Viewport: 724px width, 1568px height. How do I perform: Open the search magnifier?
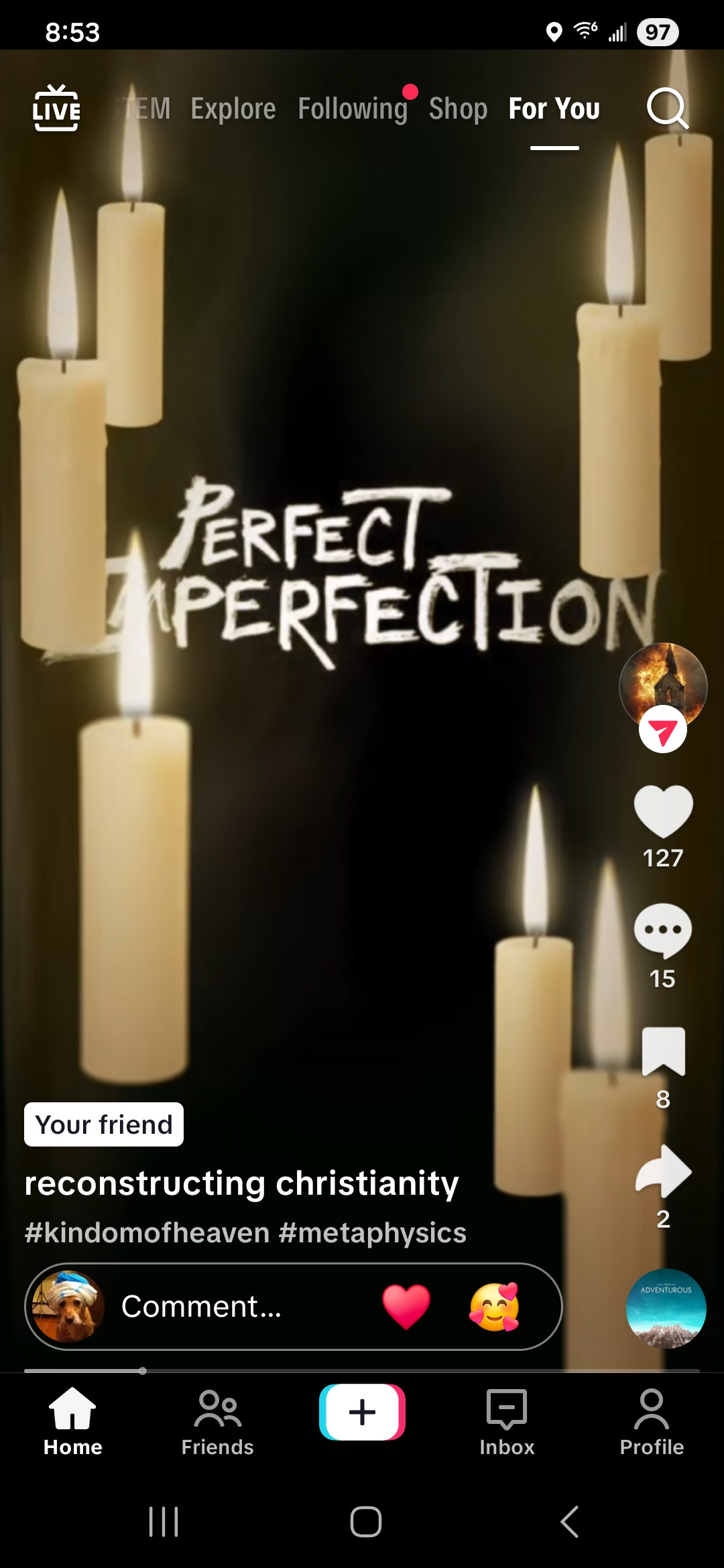667,108
